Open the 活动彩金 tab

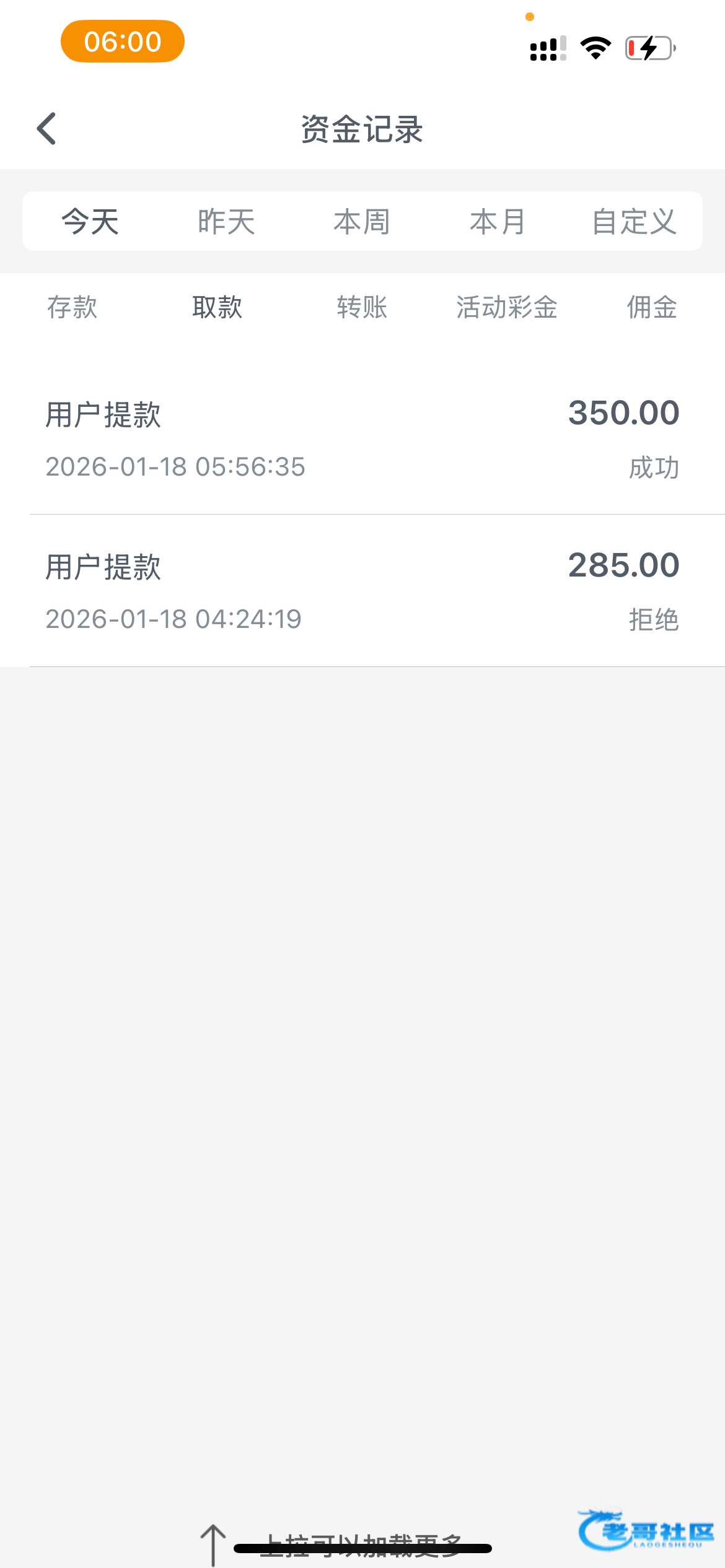(x=507, y=307)
